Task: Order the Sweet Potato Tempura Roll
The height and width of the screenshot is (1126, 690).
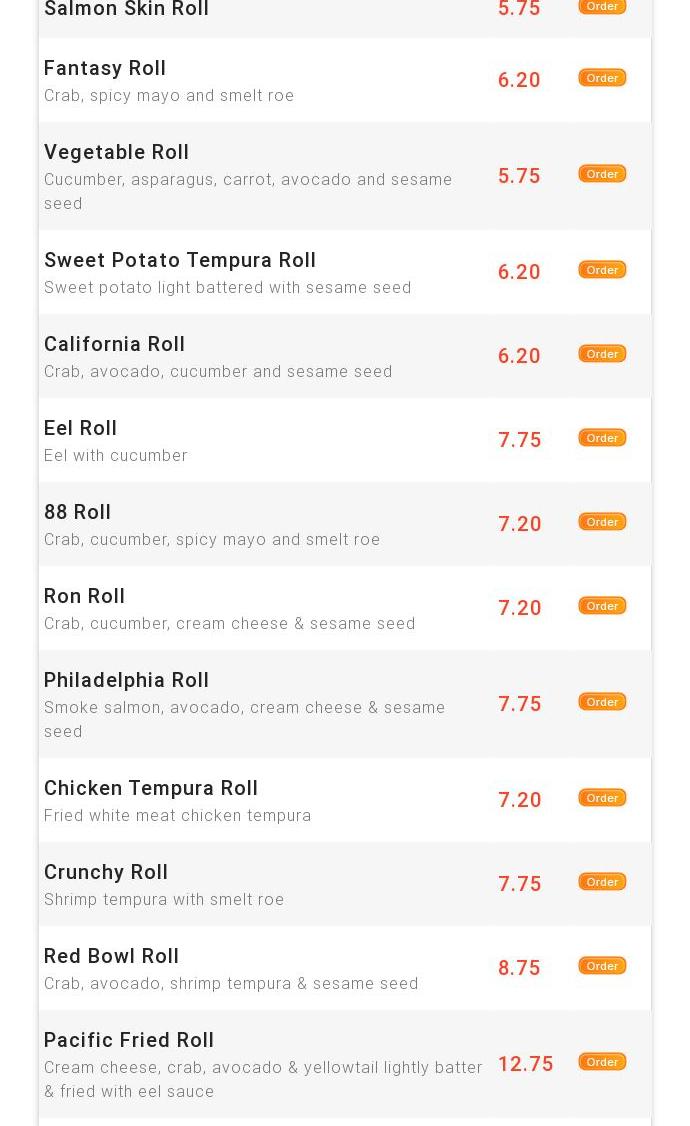Action: pyautogui.click(x=602, y=270)
